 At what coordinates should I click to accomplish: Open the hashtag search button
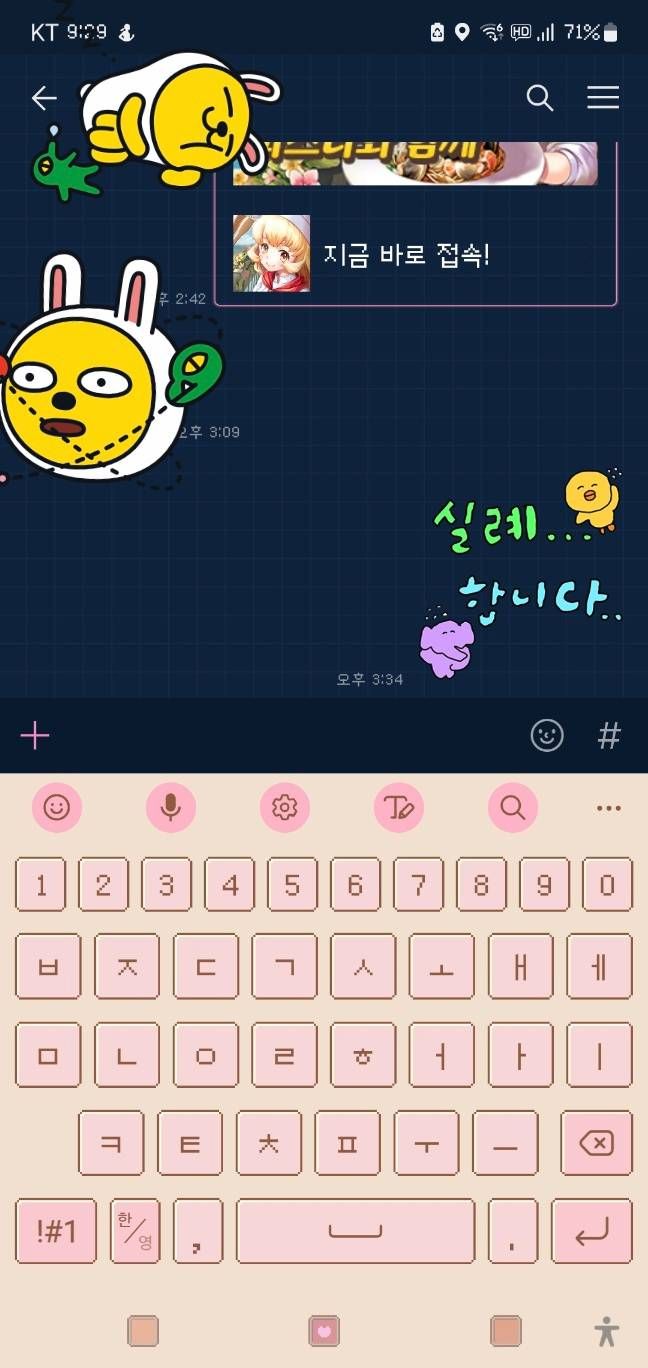click(609, 736)
